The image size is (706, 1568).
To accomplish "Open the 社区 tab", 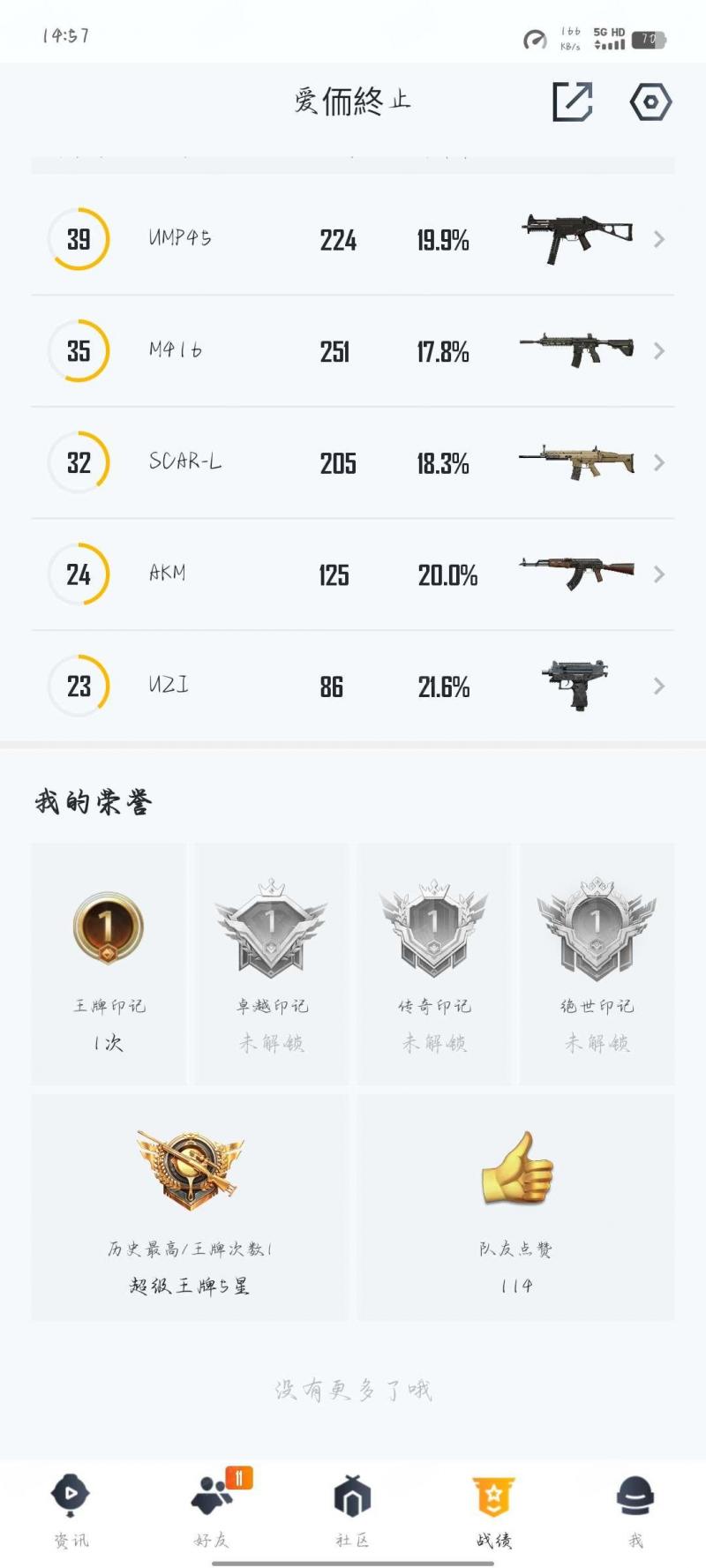I will (x=353, y=1511).
